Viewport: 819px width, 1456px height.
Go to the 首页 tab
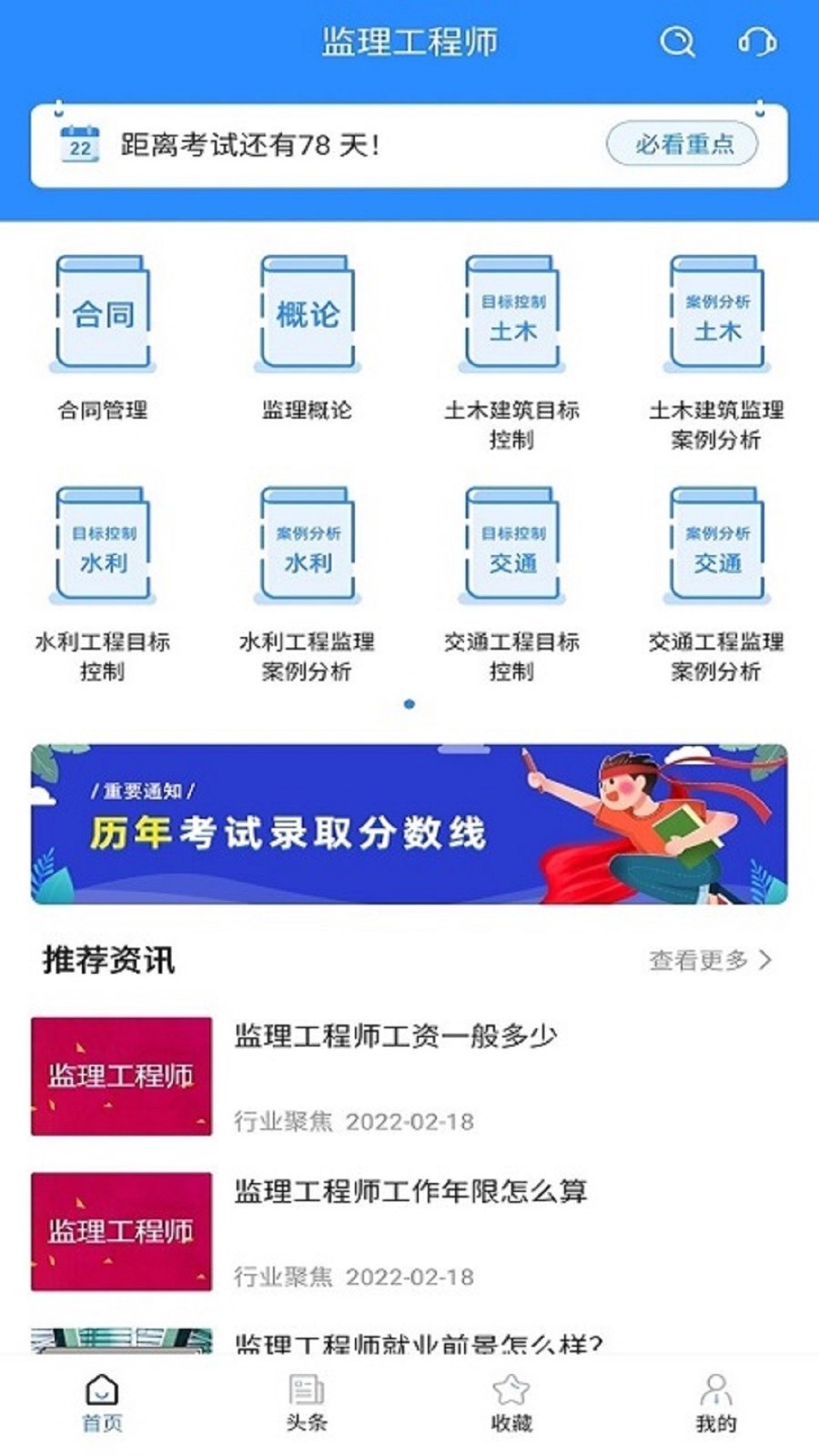102,1404
